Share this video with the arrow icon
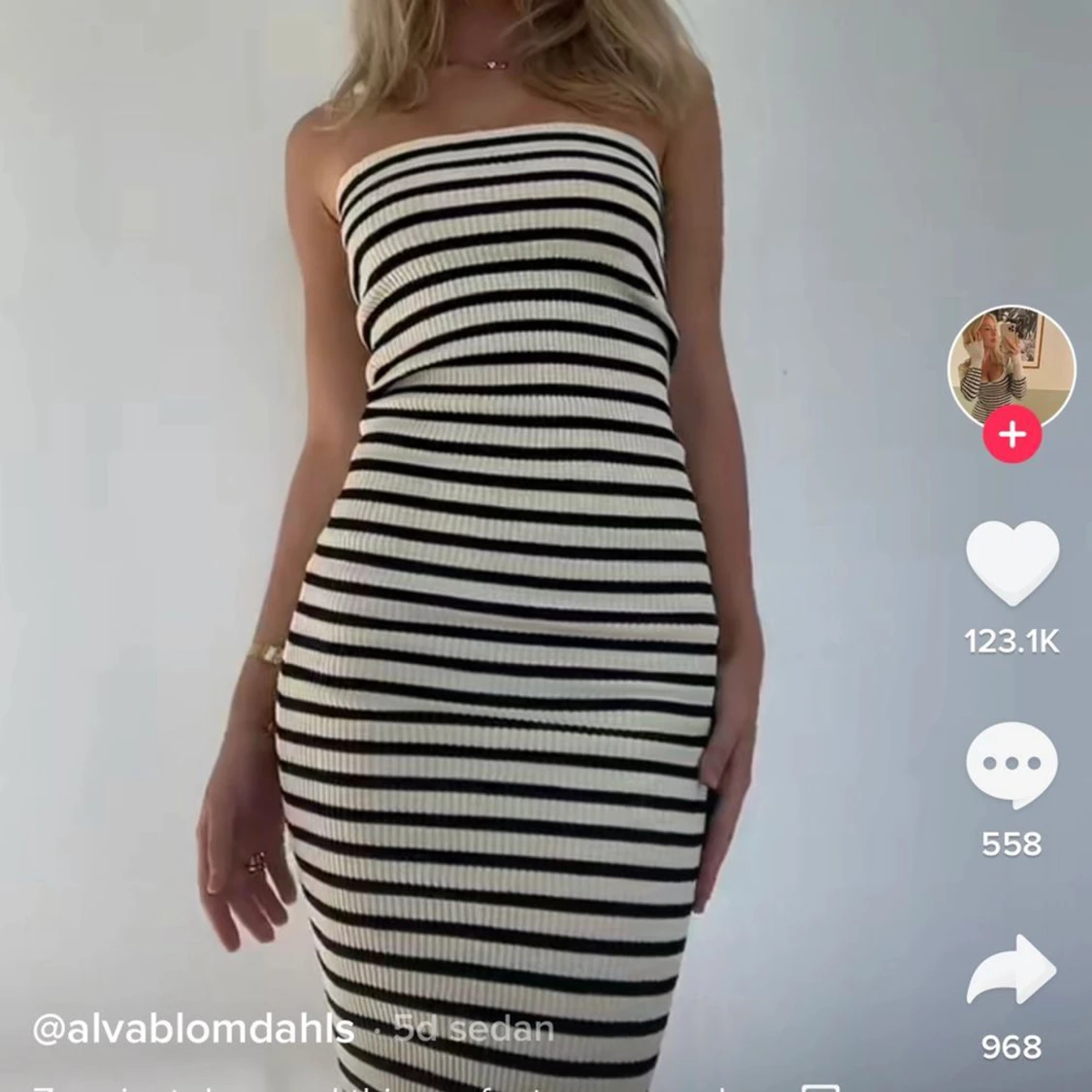Viewport: 1092px width, 1092px height. (1011, 970)
